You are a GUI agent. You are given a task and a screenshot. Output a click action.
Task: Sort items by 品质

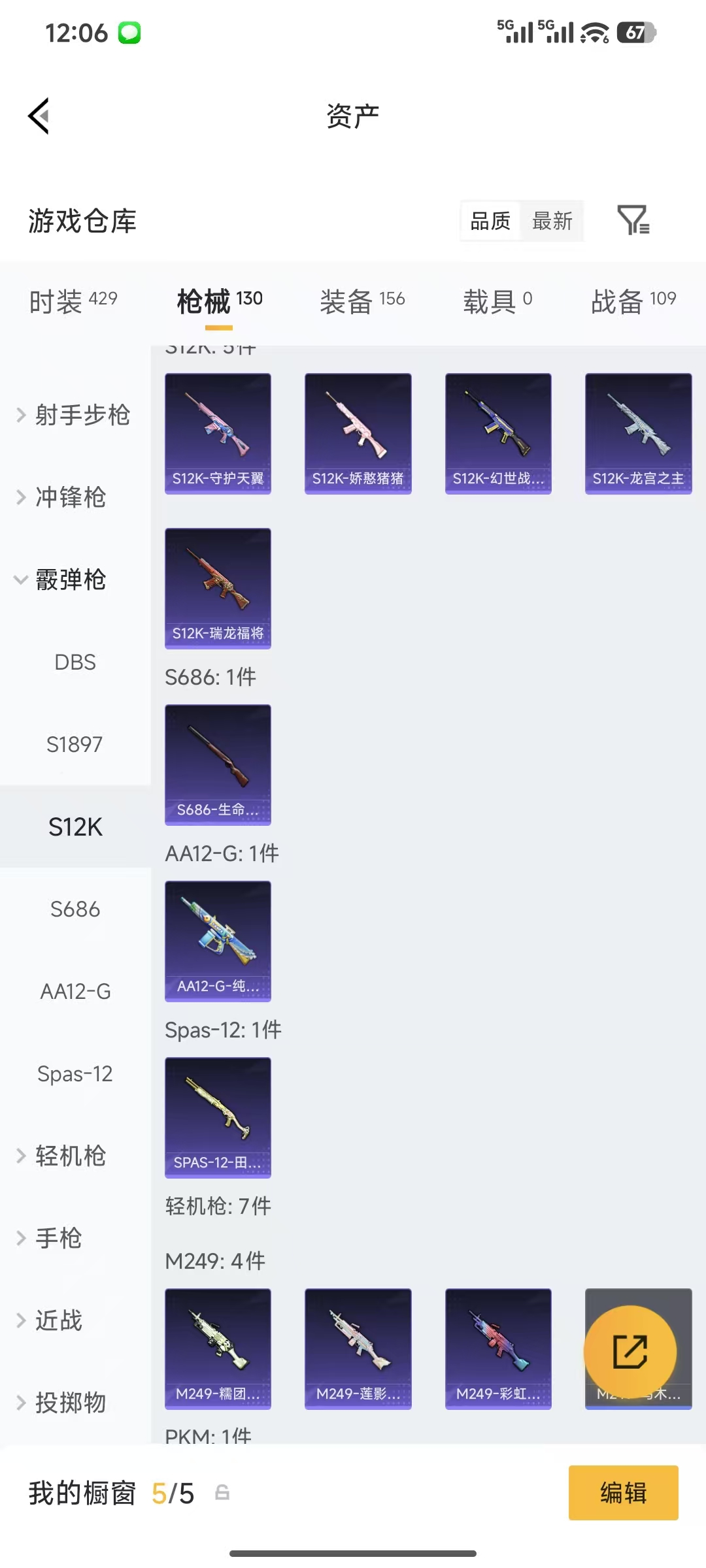point(490,221)
